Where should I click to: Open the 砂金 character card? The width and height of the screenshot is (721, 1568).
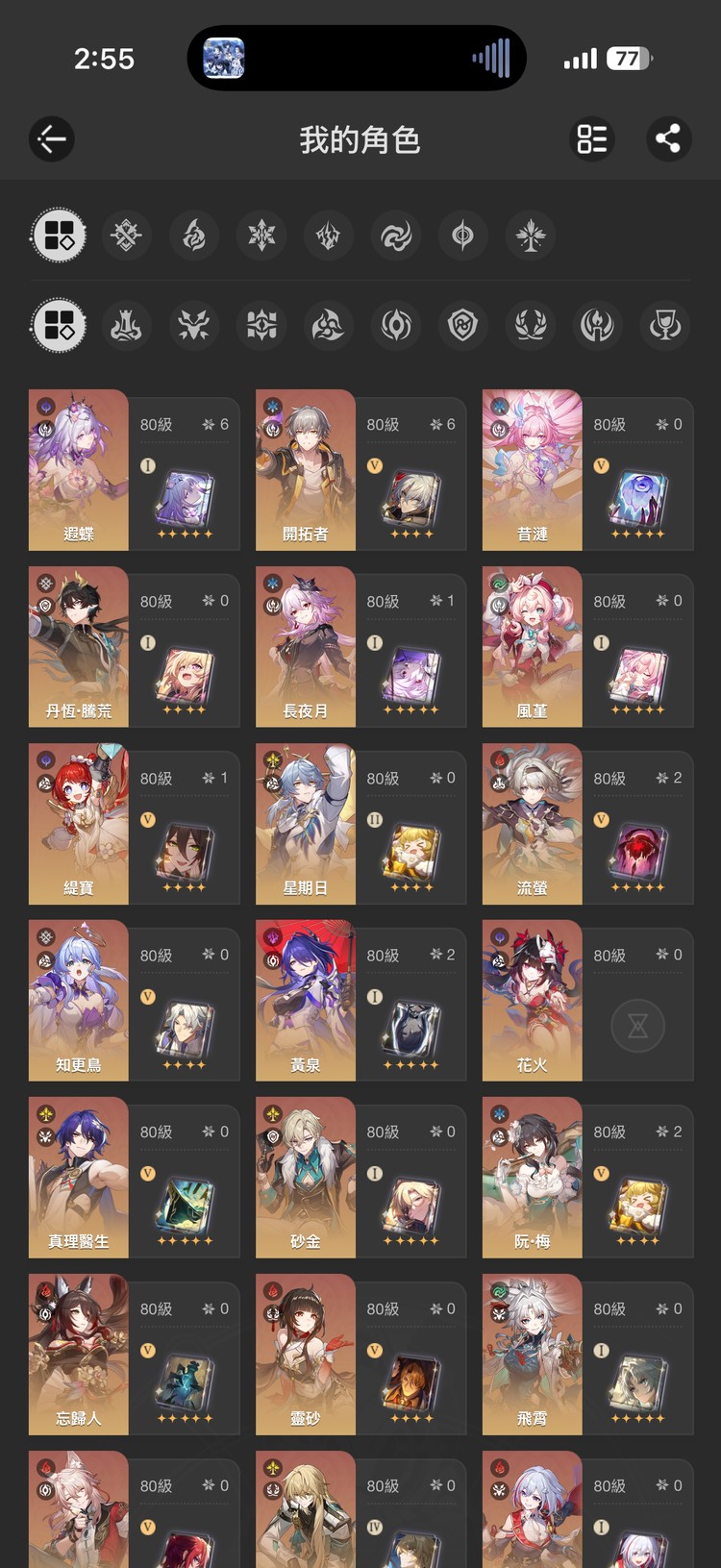360,1178
